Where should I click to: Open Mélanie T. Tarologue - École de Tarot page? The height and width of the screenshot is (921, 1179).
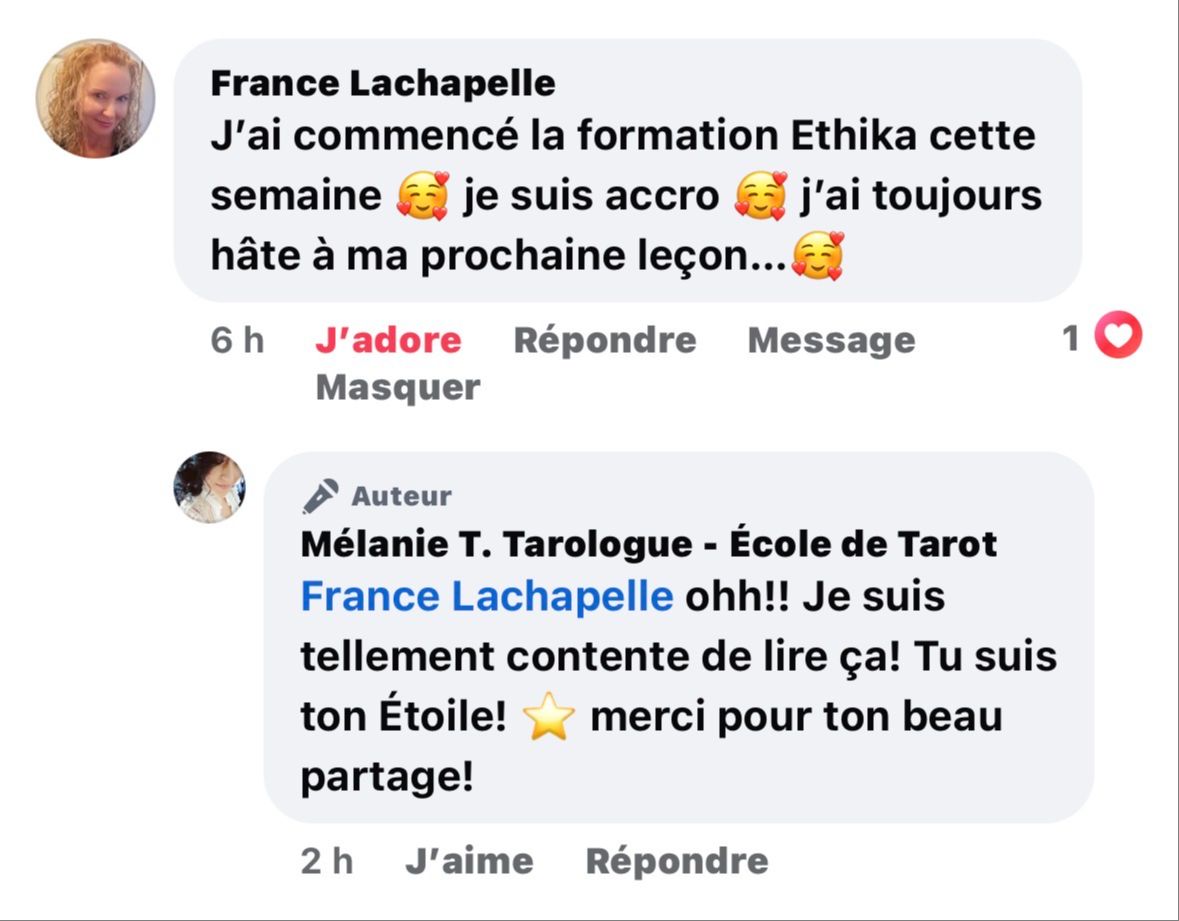coord(648,544)
